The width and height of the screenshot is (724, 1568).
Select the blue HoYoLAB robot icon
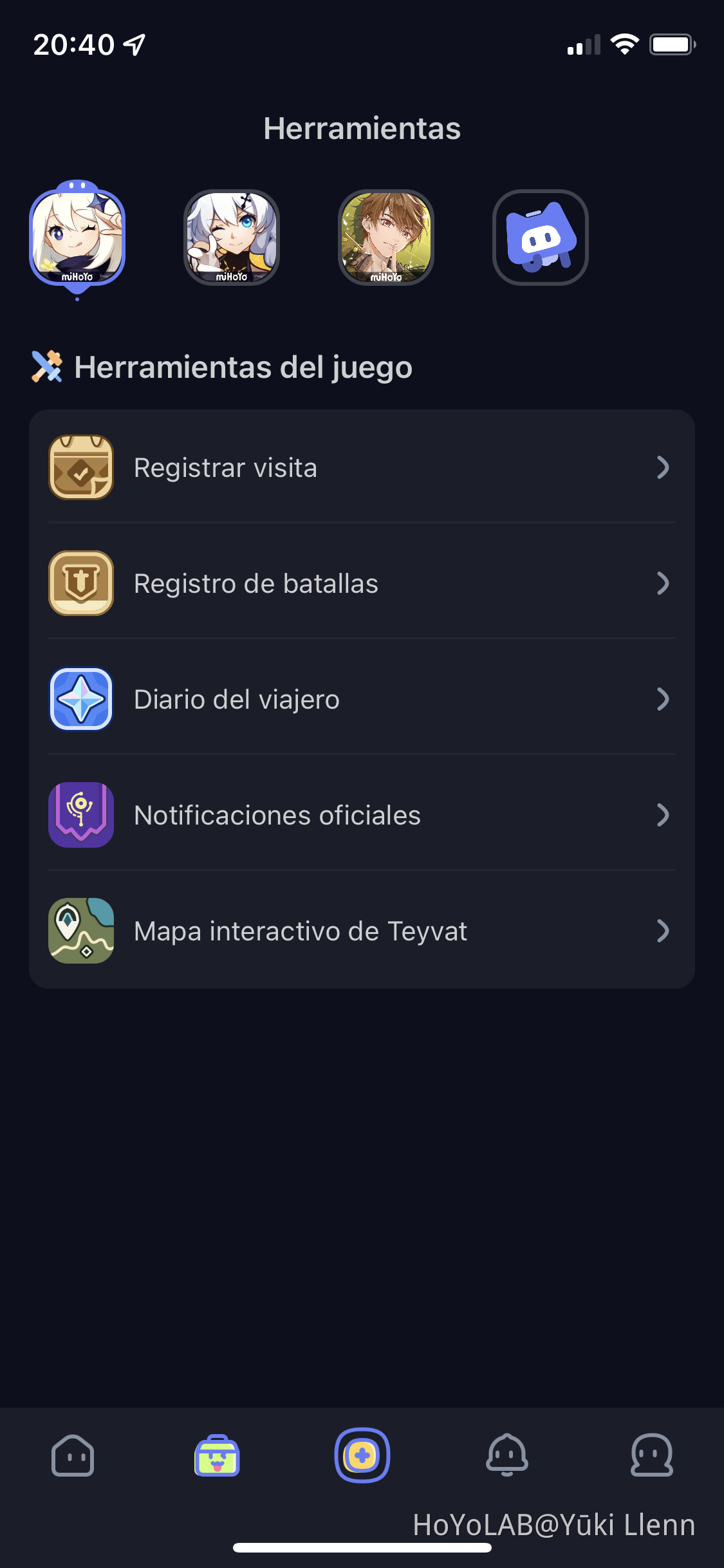click(539, 237)
